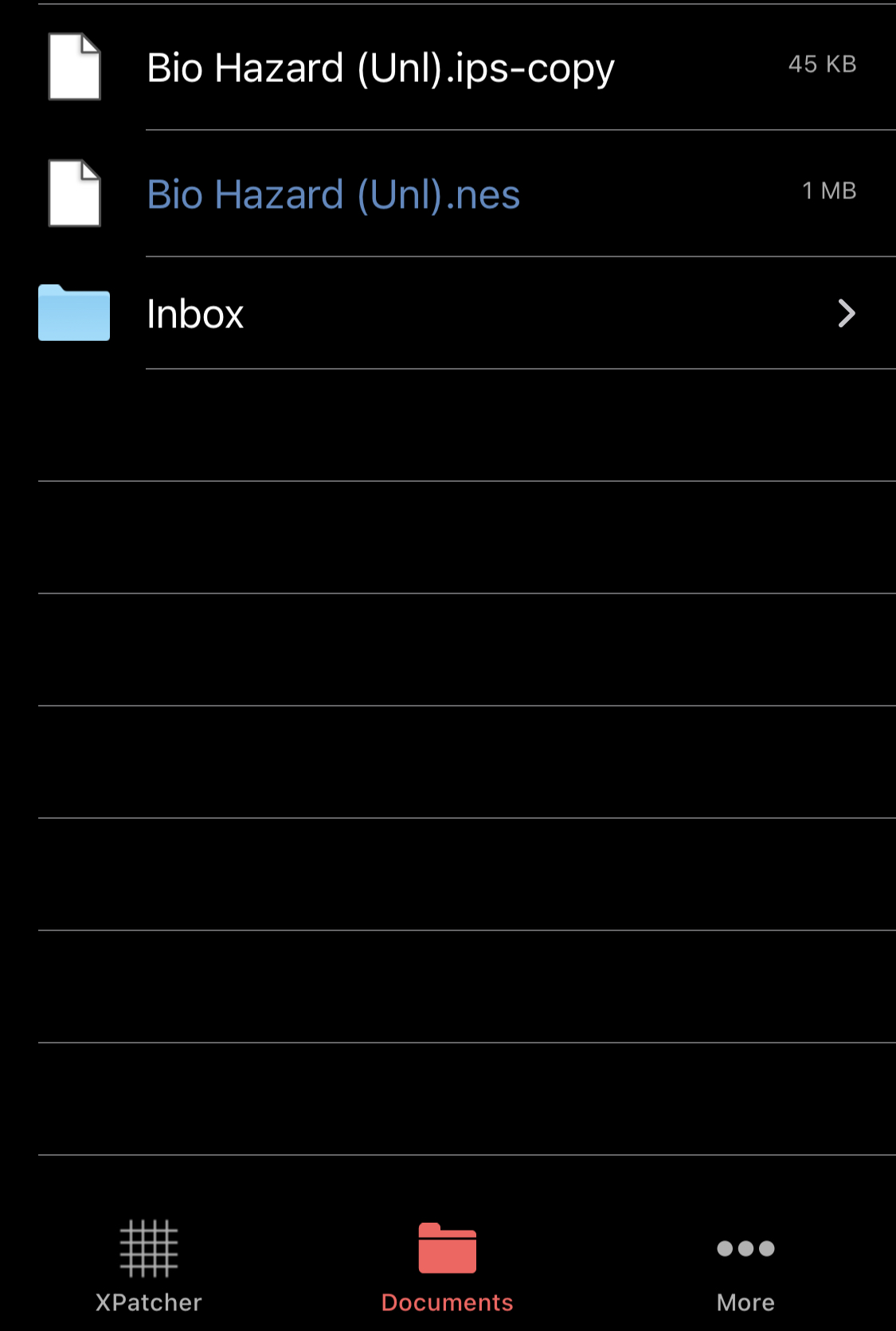Select the Bio Hazard (Unl).ips-copy file
The height and width of the screenshot is (1331, 896).
tap(381, 68)
